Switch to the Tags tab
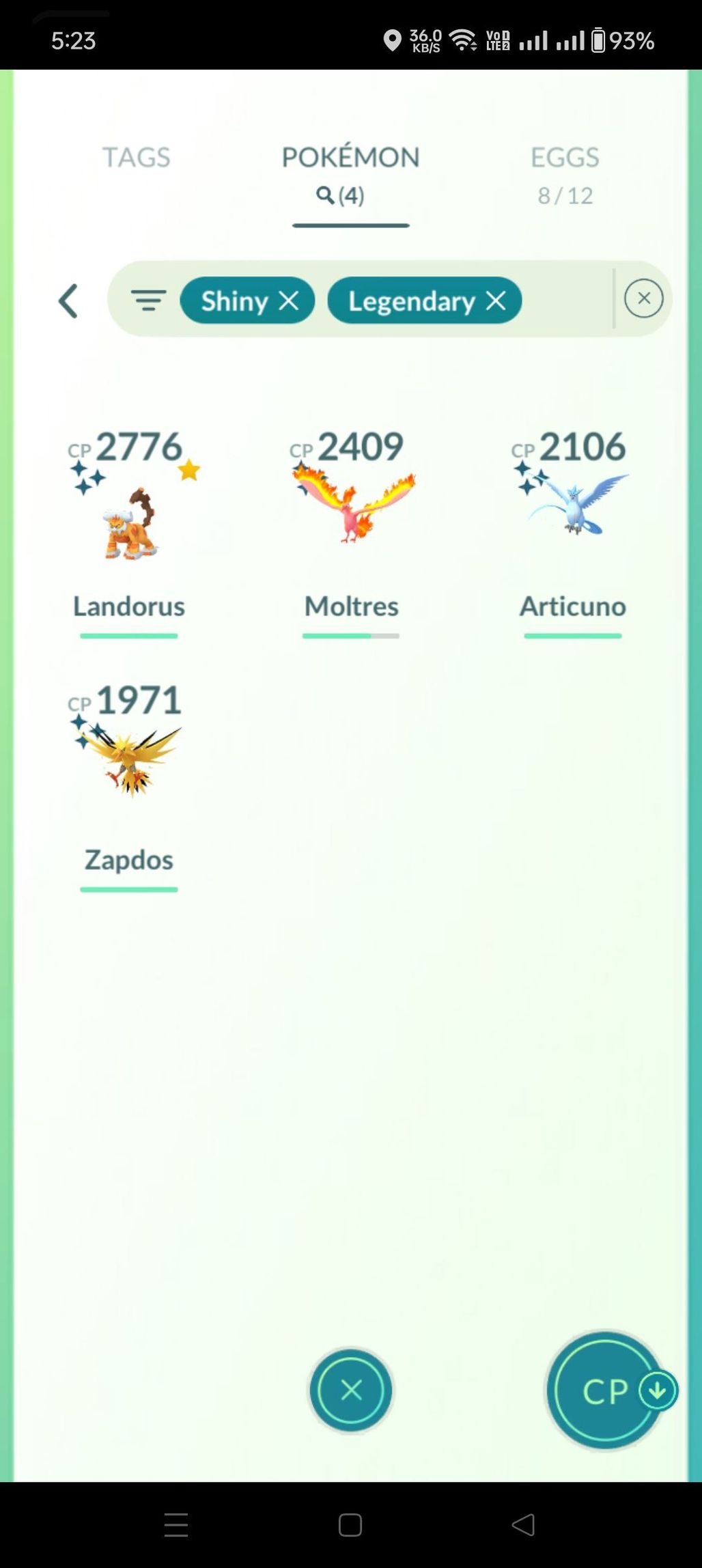702x1568 pixels. [x=136, y=158]
